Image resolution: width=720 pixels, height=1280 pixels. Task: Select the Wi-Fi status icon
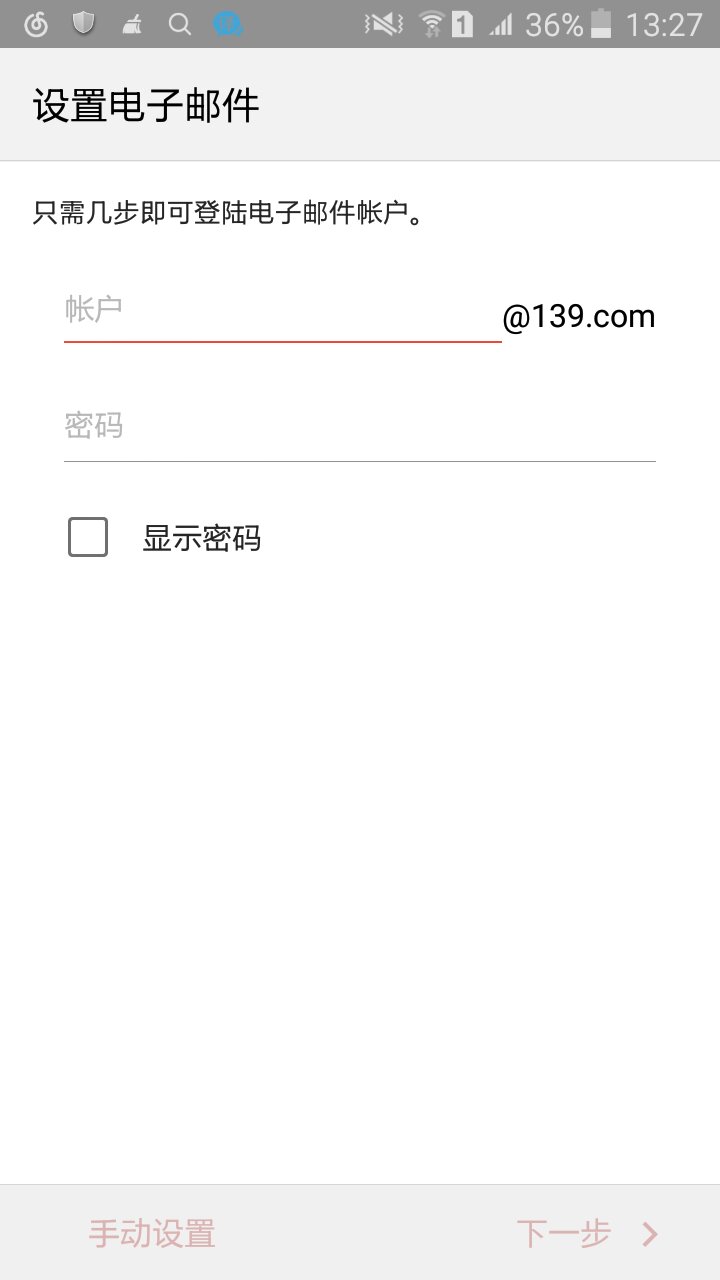point(430,25)
